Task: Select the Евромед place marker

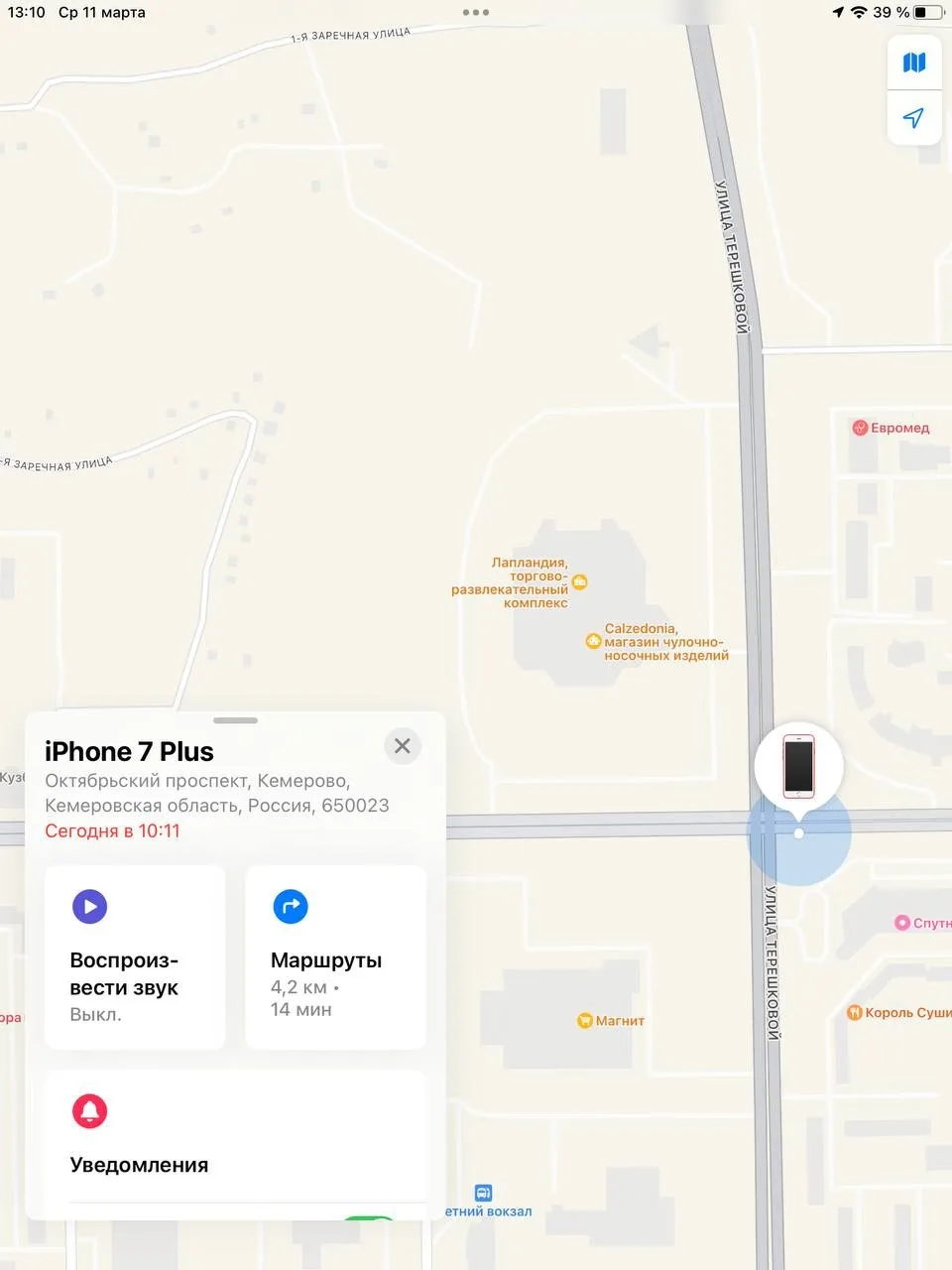Action: click(860, 428)
